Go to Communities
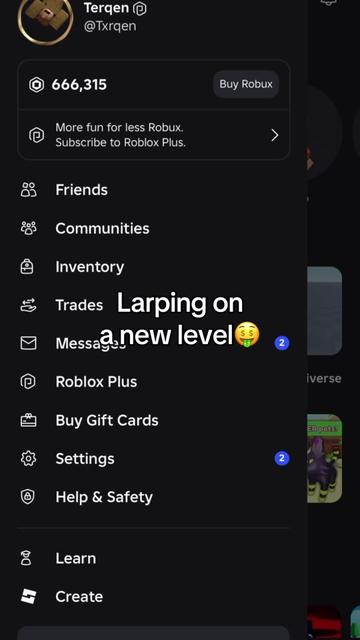Viewport: 360px width, 640px height. click(x=153, y=228)
